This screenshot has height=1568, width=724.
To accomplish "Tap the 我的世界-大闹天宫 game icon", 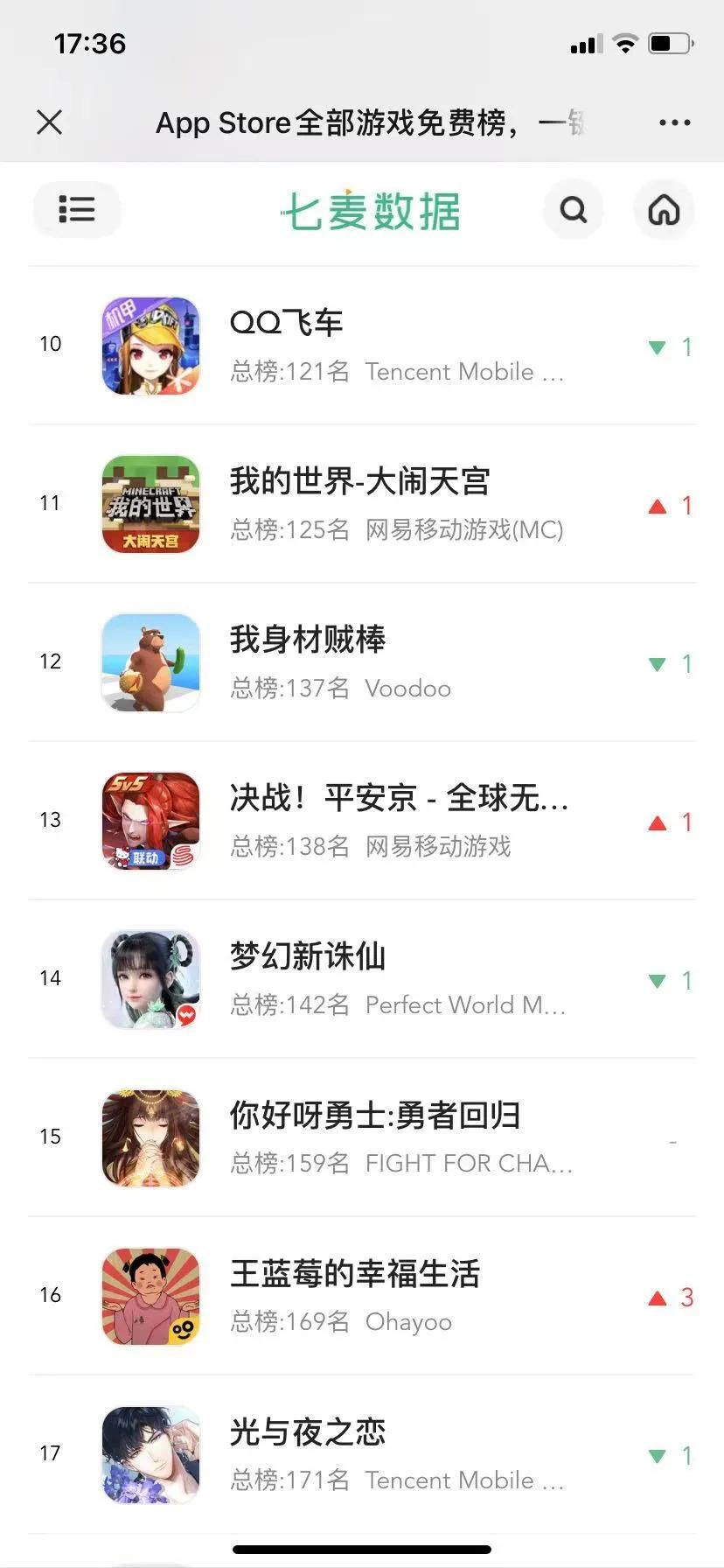I will [x=150, y=504].
